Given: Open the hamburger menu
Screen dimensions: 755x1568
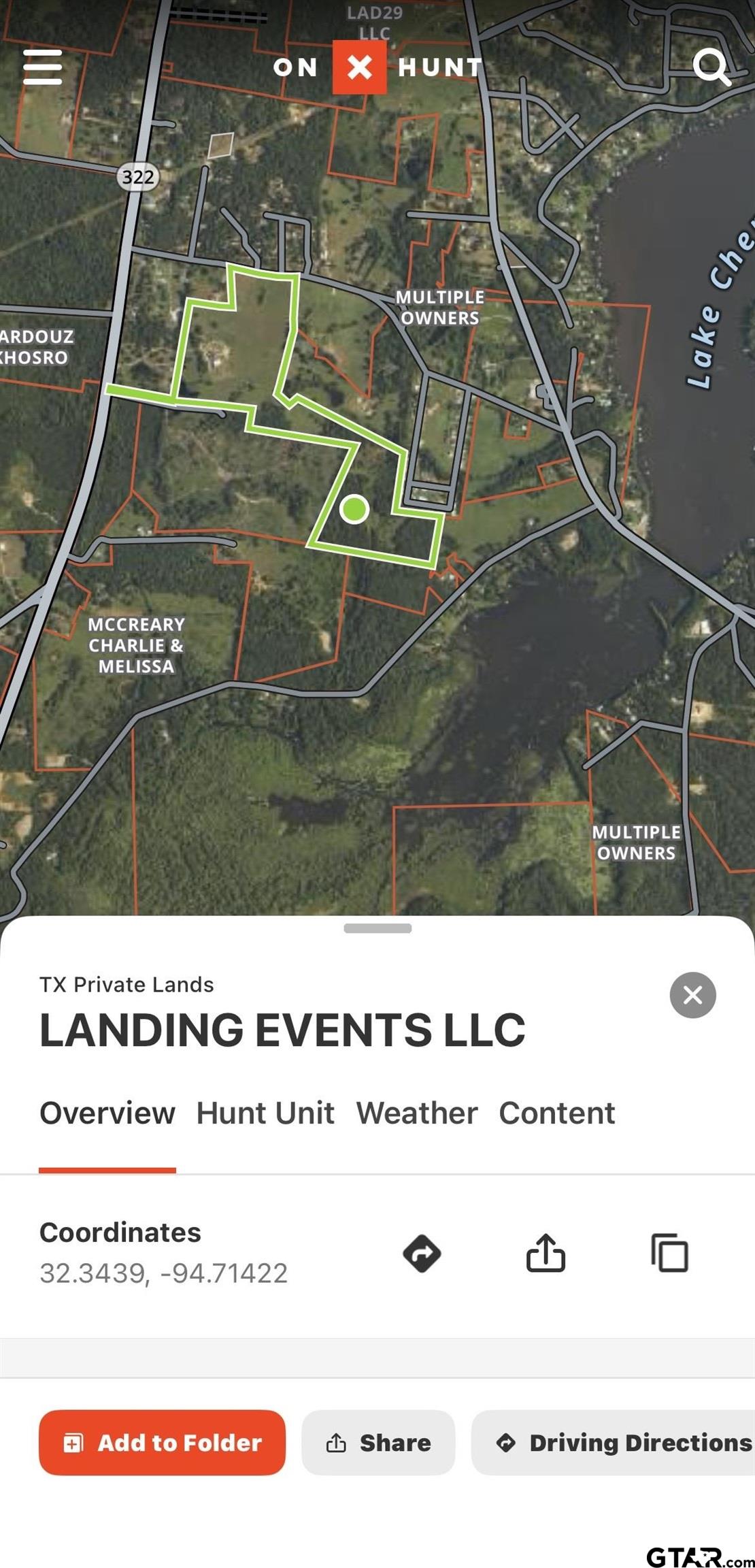Looking at the screenshot, I should (42, 67).
